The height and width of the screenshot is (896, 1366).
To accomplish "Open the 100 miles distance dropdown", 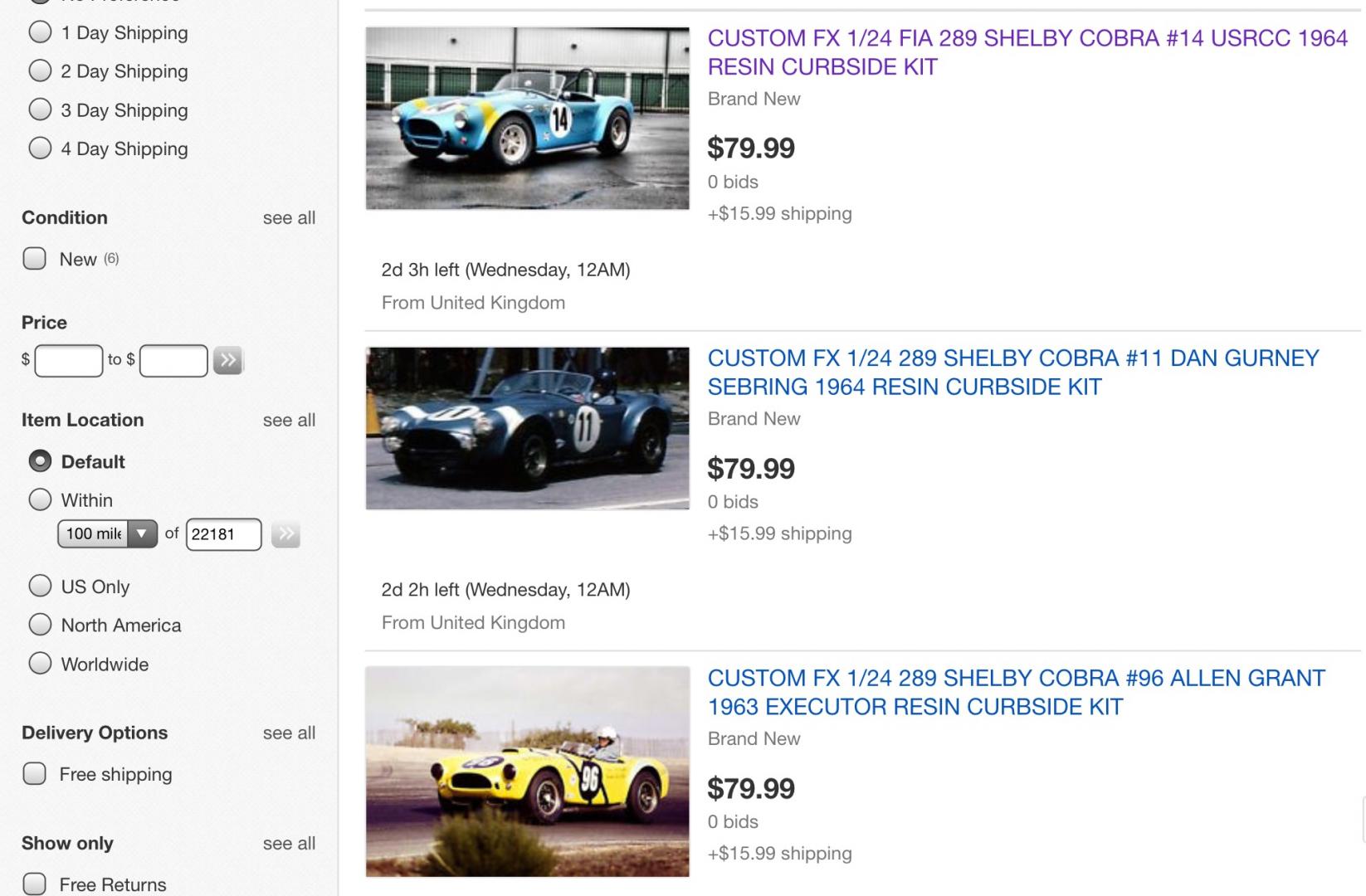I will click(107, 533).
